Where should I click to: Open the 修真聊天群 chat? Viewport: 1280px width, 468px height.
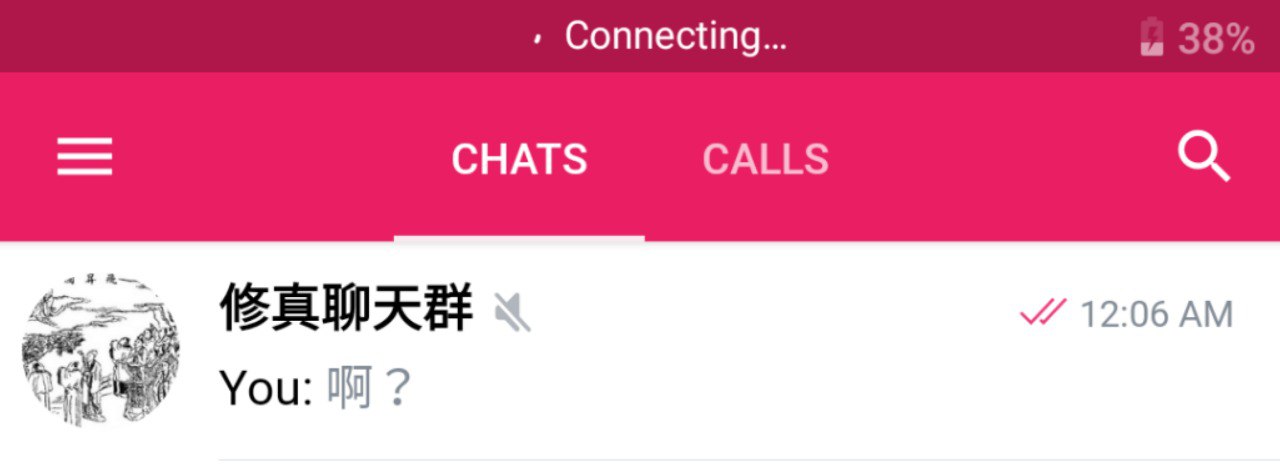click(640, 350)
